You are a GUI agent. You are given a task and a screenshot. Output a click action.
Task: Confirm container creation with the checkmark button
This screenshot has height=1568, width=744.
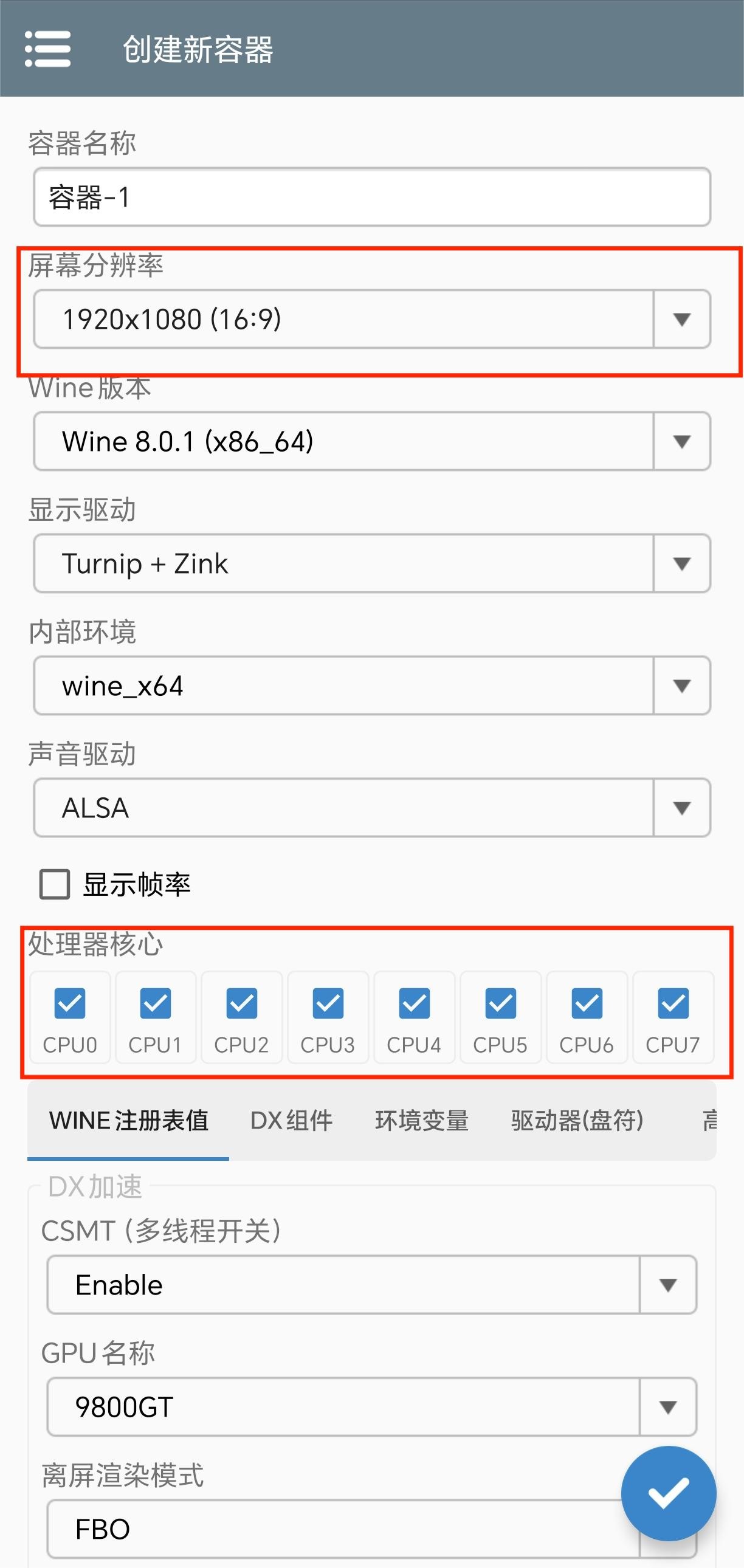click(668, 1493)
